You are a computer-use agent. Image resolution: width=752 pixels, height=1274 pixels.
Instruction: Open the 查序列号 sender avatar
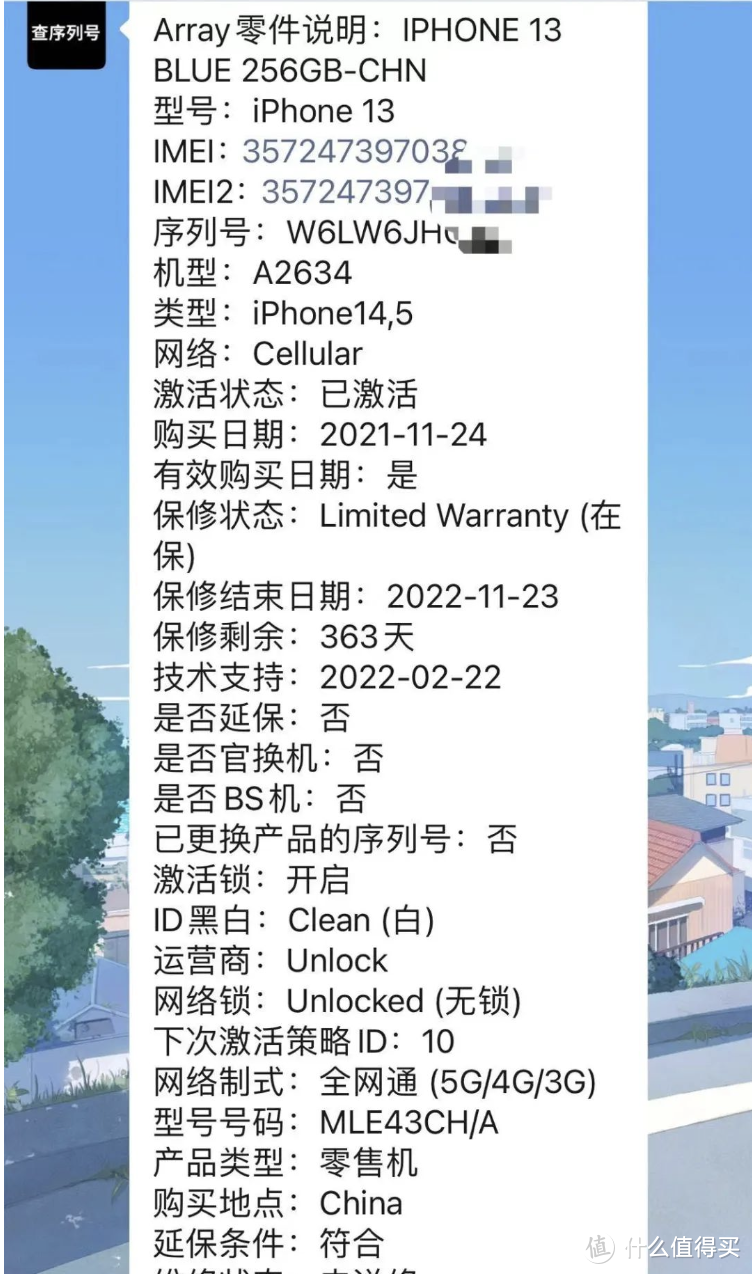[66, 34]
